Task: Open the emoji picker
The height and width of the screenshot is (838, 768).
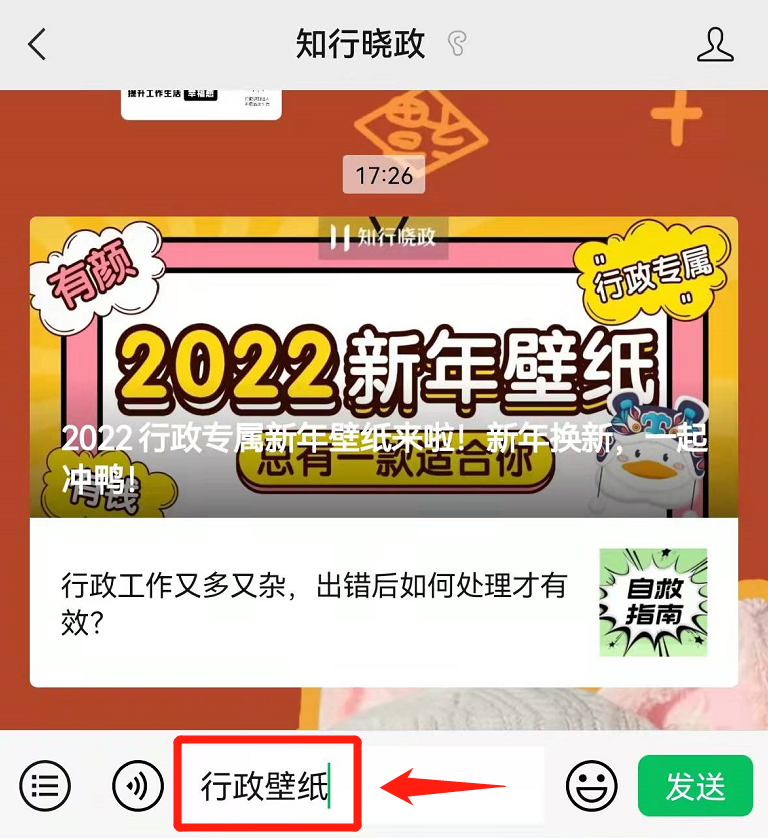Action: (x=592, y=786)
